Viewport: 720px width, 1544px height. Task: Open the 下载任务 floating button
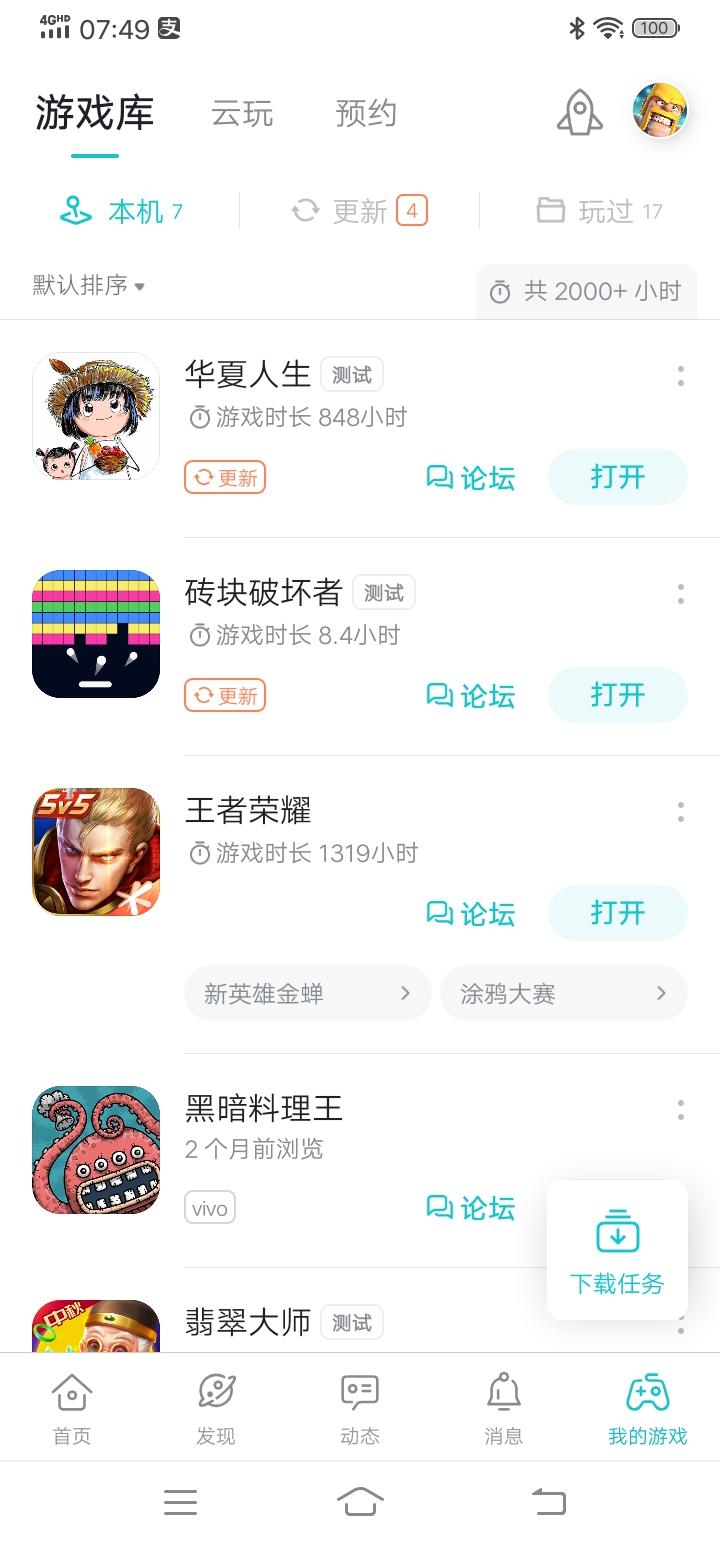[617, 1249]
